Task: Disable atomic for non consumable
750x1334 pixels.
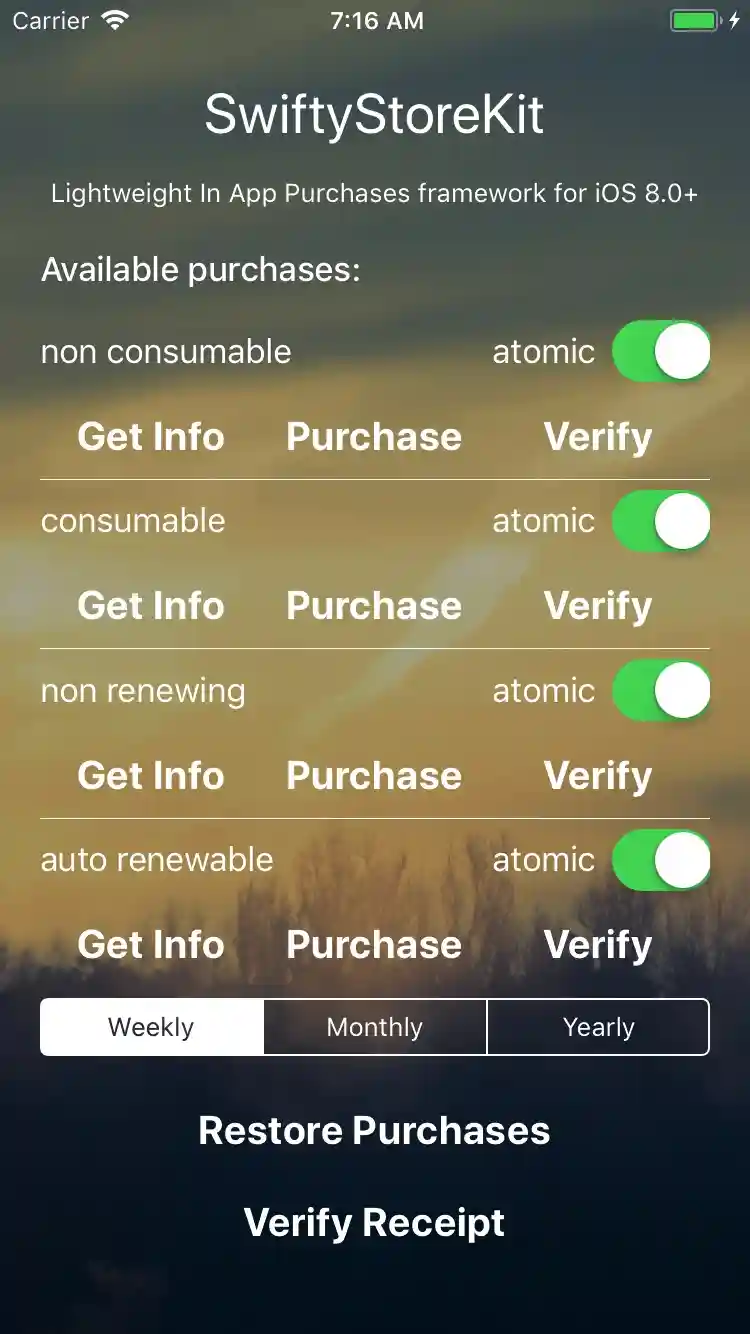Action: (x=661, y=352)
